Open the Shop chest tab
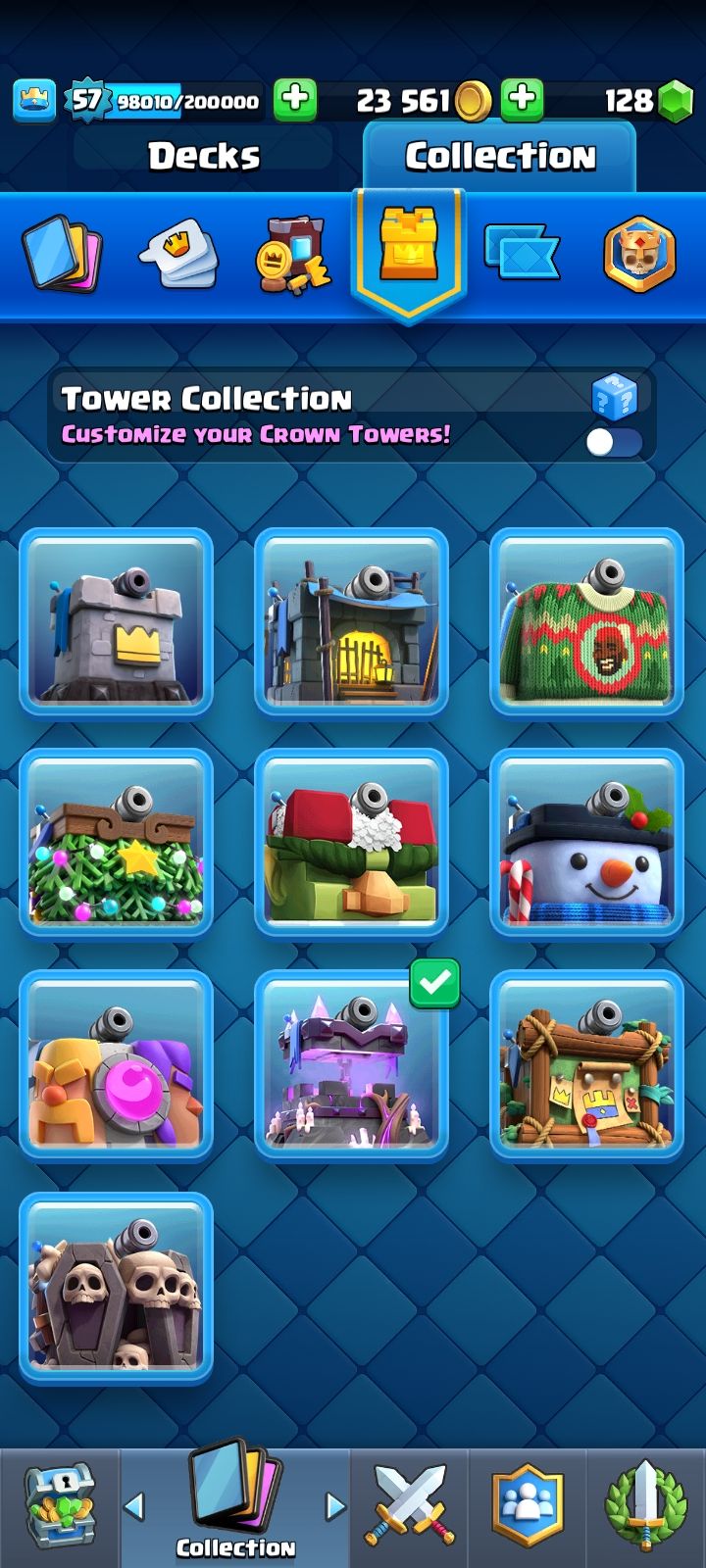 [59, 1506]
